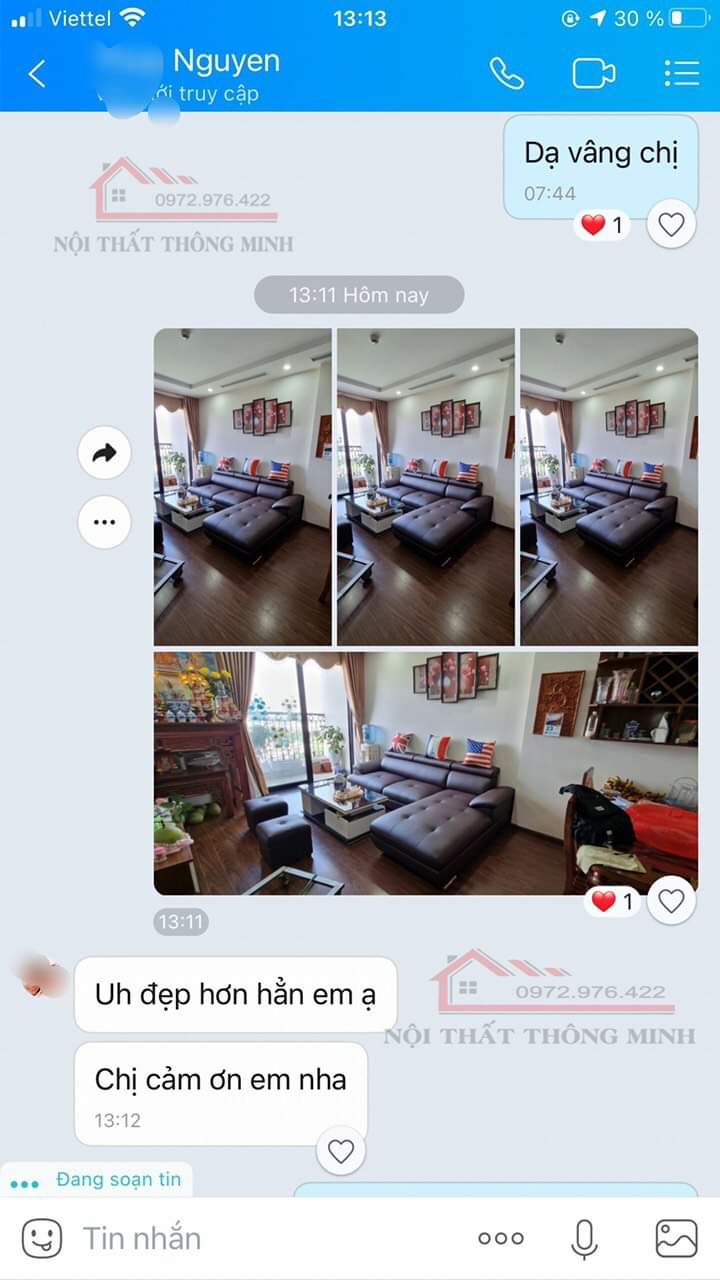Open the third sofa photo in the top row
The width and height of the screenshot is (720, 1280).
tap(609, 486)
